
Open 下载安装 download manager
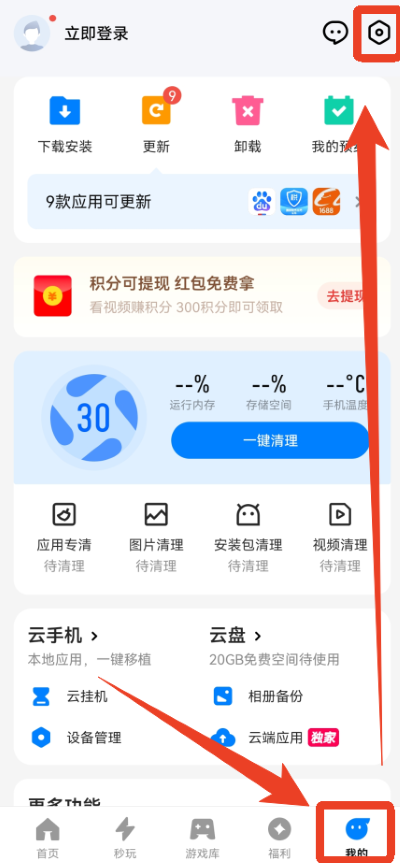tap(65, 125)
